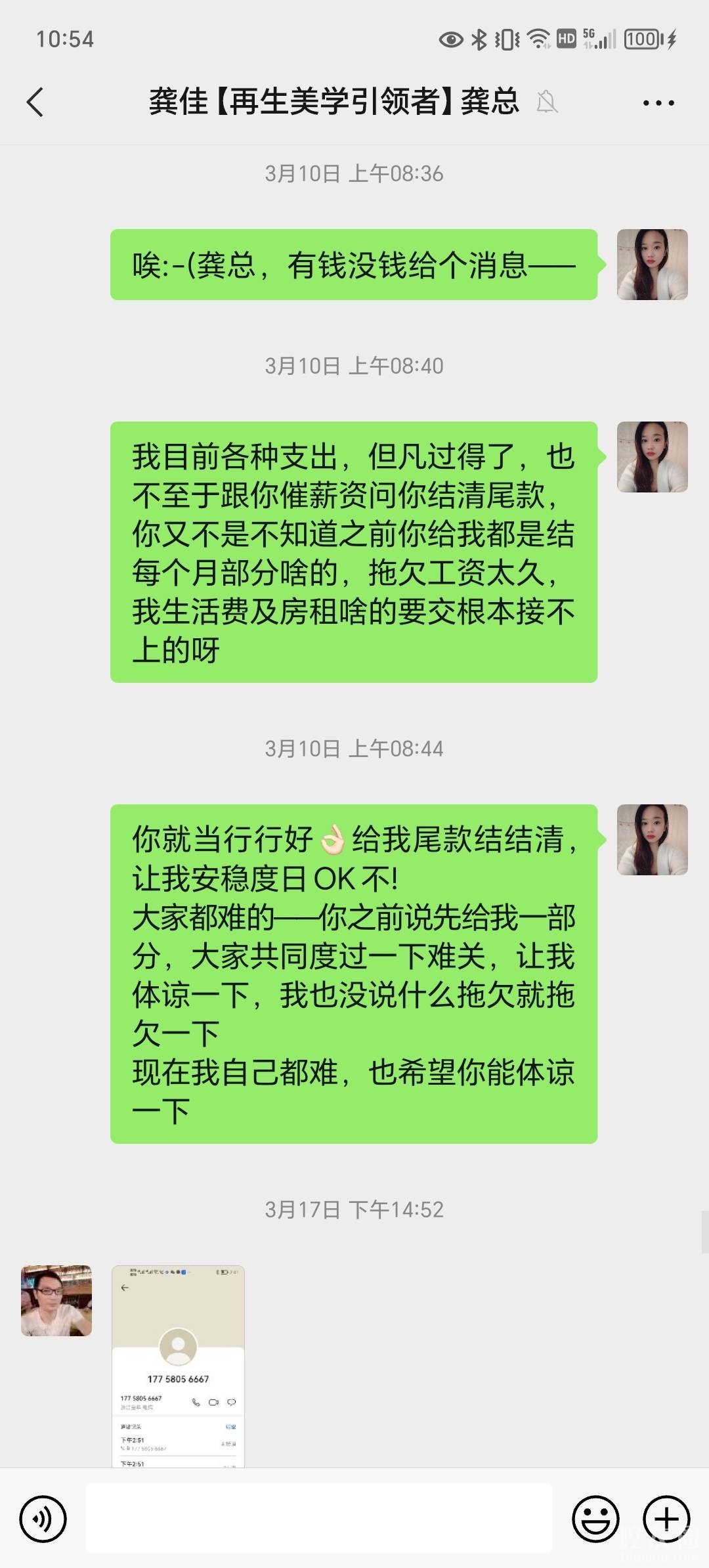View the received phone-number screenshot image

pos(178,1366)
